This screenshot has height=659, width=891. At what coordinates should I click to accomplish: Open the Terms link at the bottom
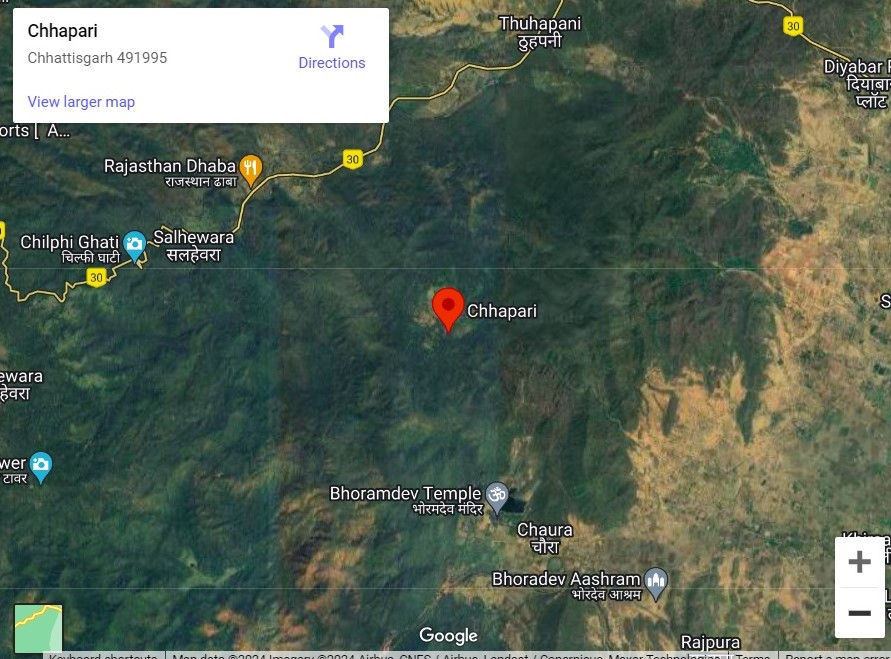click(x=753, y=656)
